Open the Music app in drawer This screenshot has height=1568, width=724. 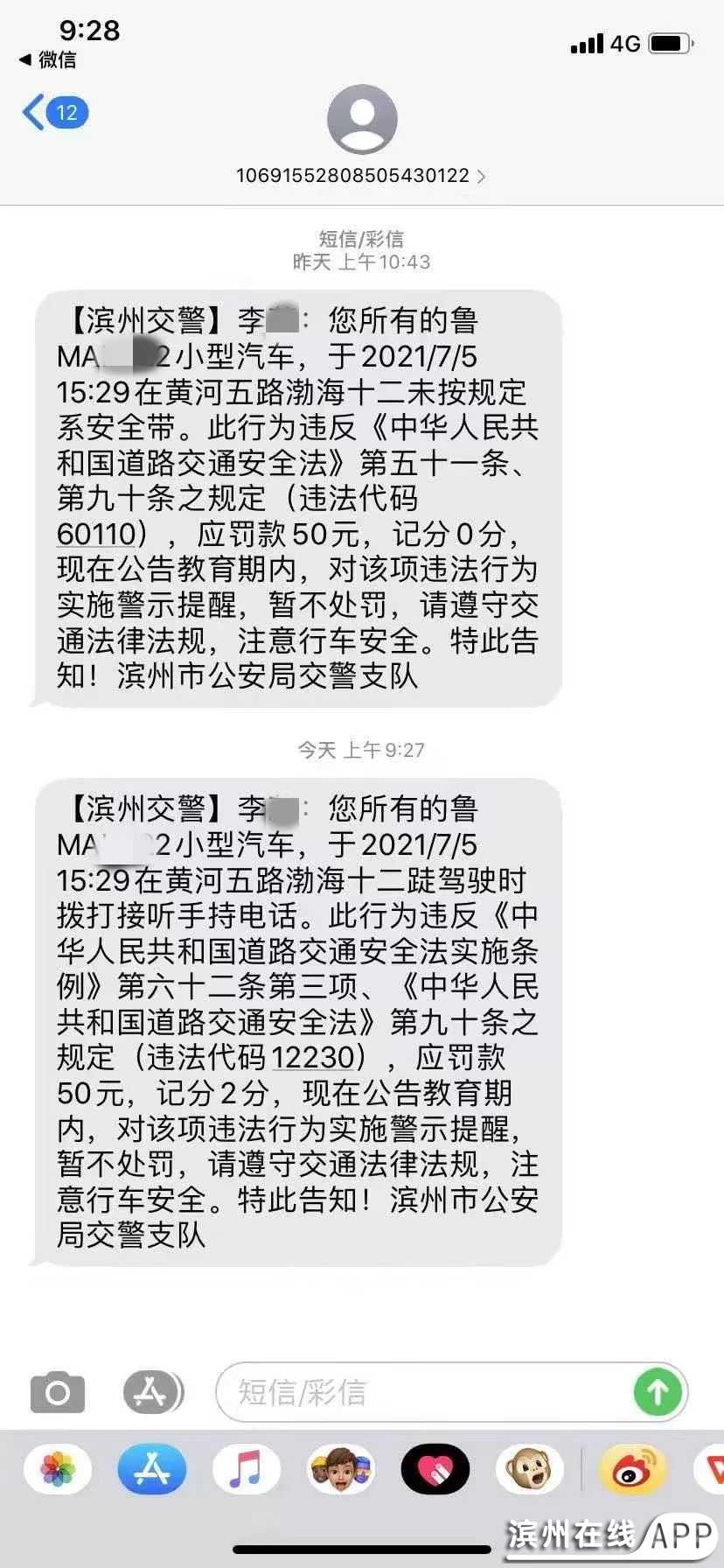click(x=247, y=1469)
